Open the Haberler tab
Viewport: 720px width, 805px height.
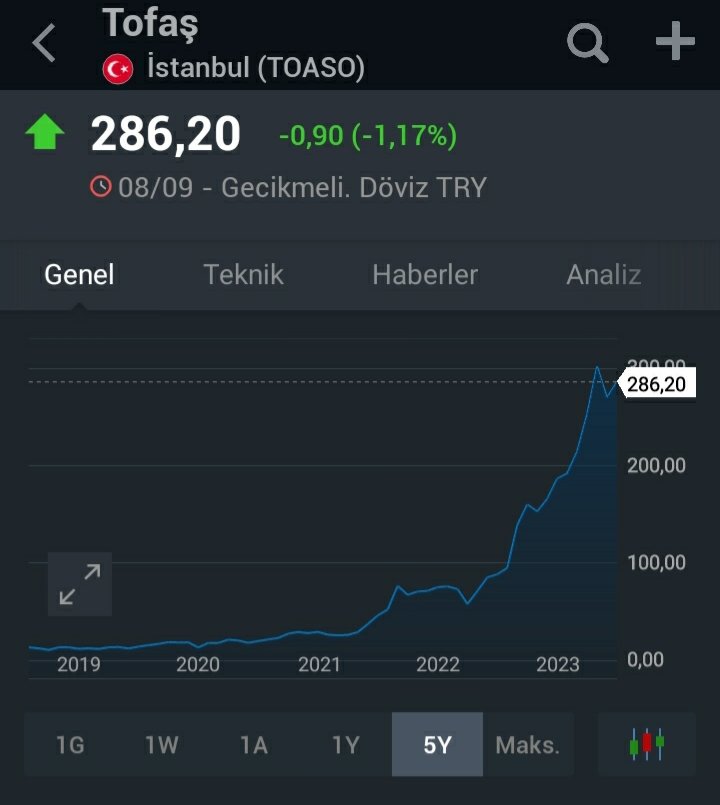425,274
